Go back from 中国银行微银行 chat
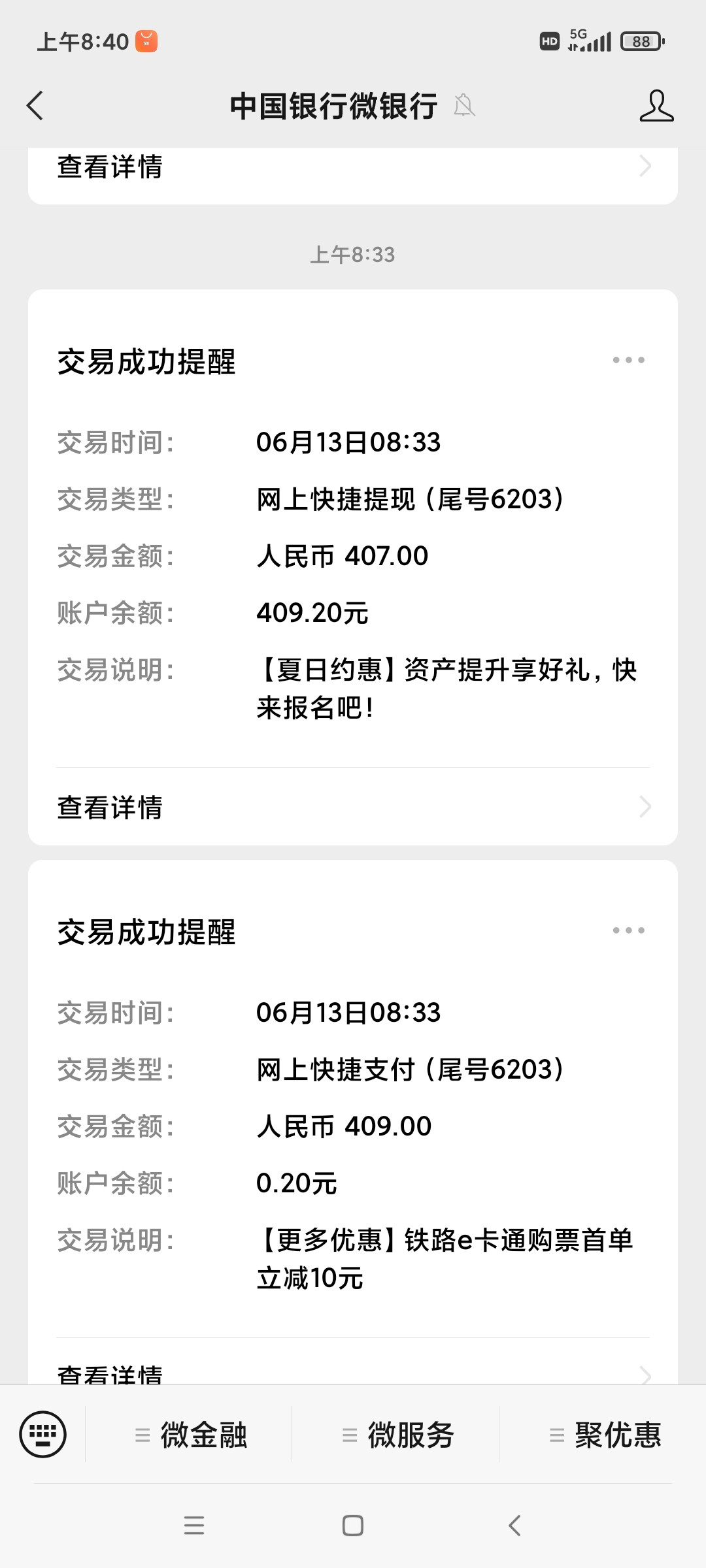This screenshot has height=1568, width=706. coord(35,106)
